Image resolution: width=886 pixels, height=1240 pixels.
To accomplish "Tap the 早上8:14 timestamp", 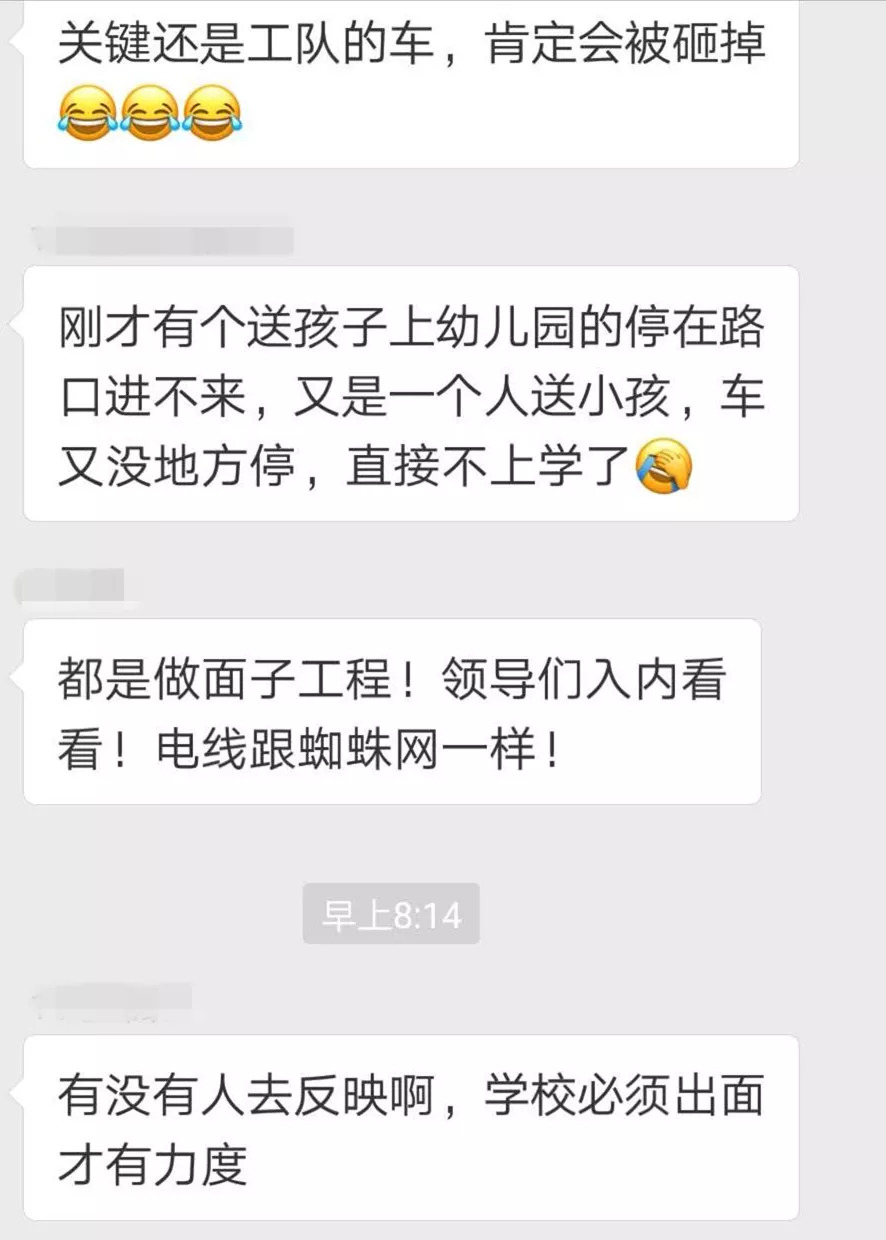I will point(390,913).
